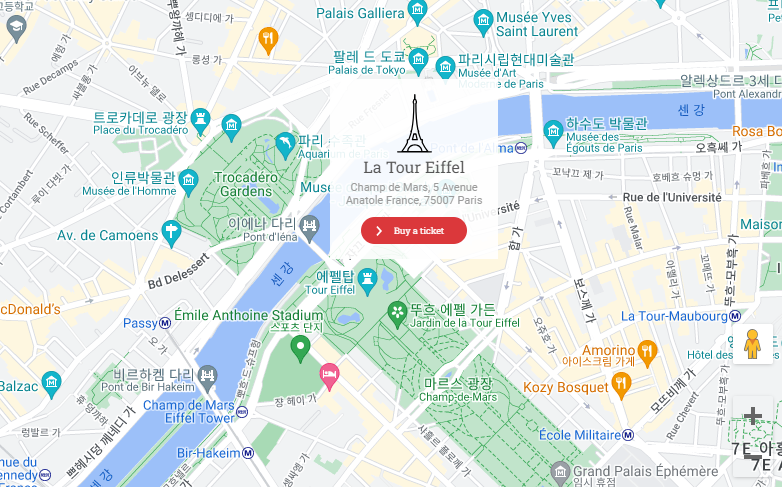The height and width of the screenshot is (487, 782).
Task: Select the Pont d'Iéna bridge marker
Action: (310, 227)
